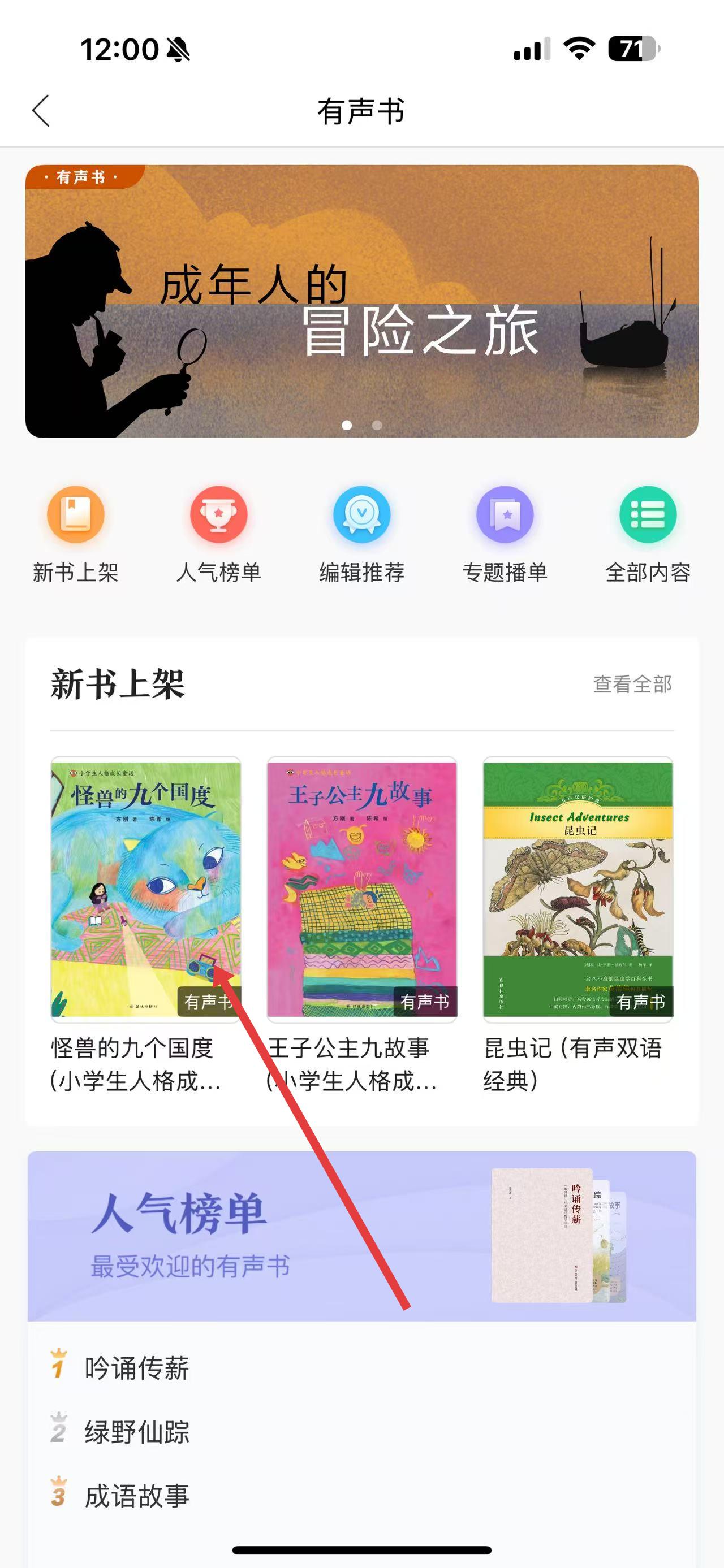This screenshot has width=724, height=1568.
Task: Open the 成年人的冒险之旅 banner
Action: point(361,301)
